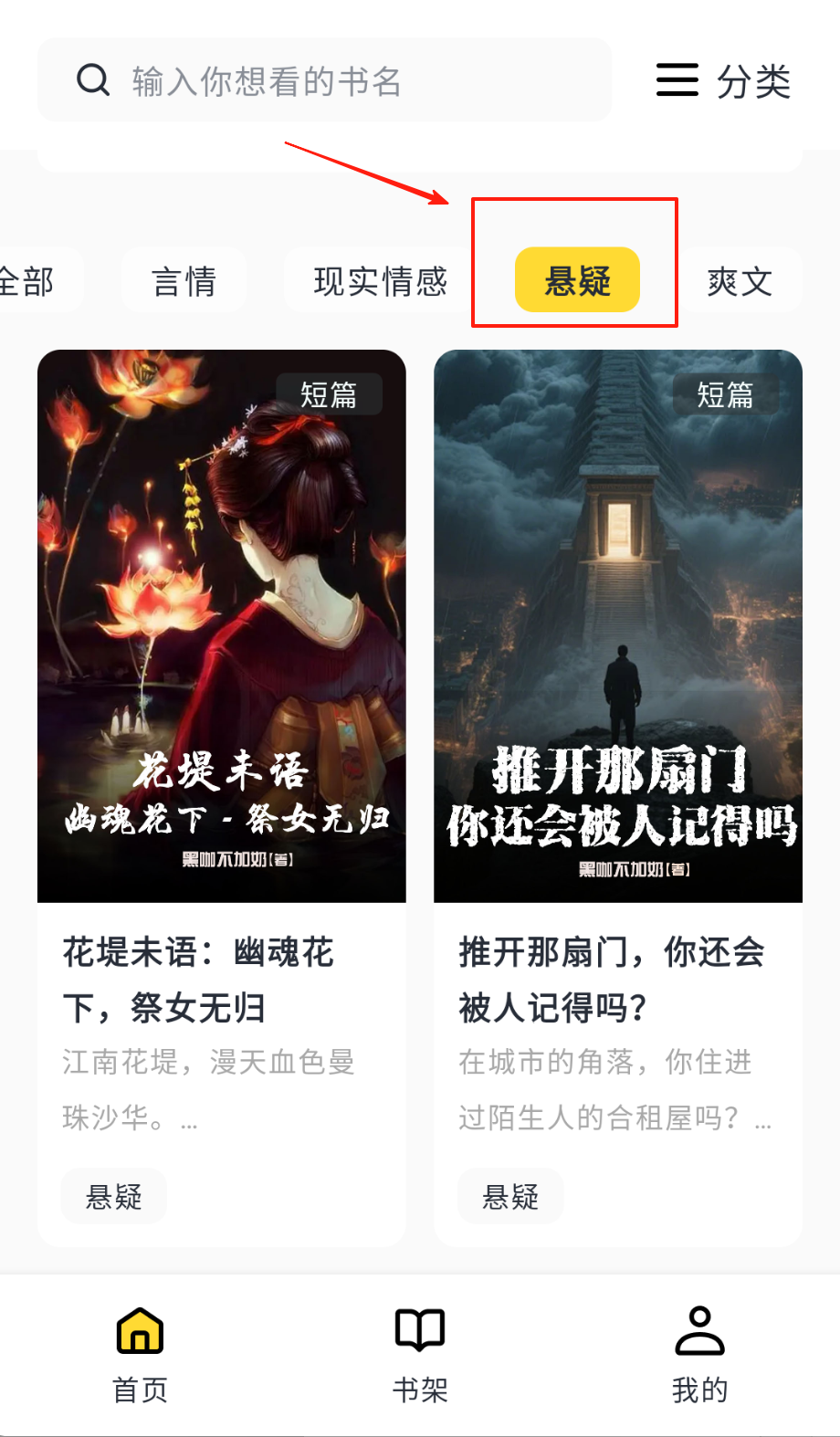Open the 我的 profile tab
Viewport: 840px width, 1437px height.
coord(699,1353)
